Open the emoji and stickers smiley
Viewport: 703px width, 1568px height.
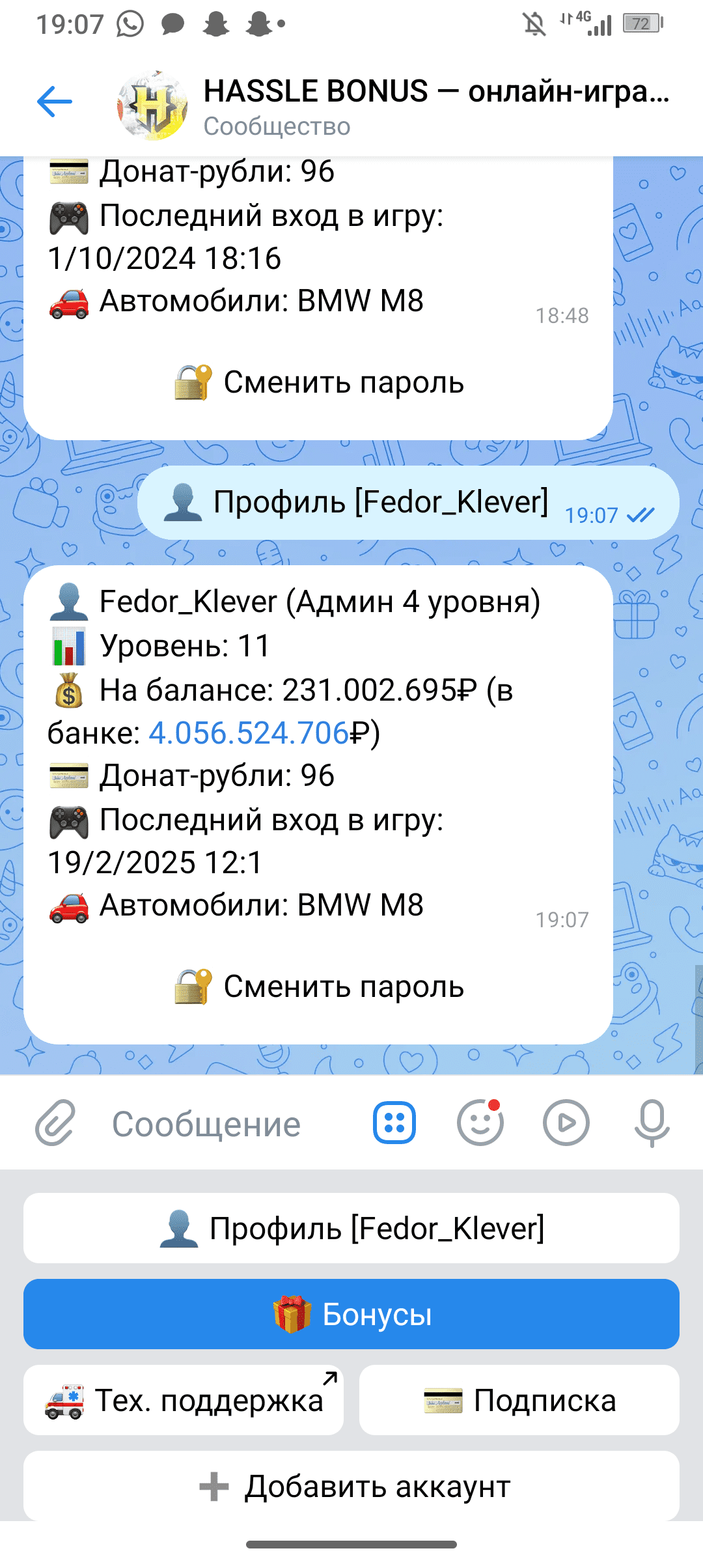pos(480,1123)
